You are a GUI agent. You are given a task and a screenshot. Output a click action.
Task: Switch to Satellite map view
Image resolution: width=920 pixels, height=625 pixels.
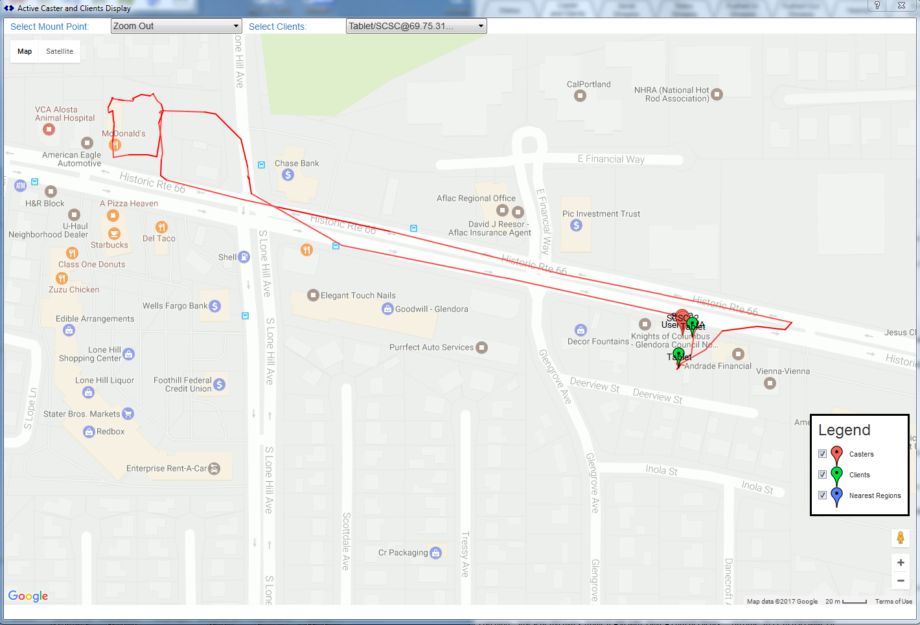pyautogui.click(x=60, y=51)
